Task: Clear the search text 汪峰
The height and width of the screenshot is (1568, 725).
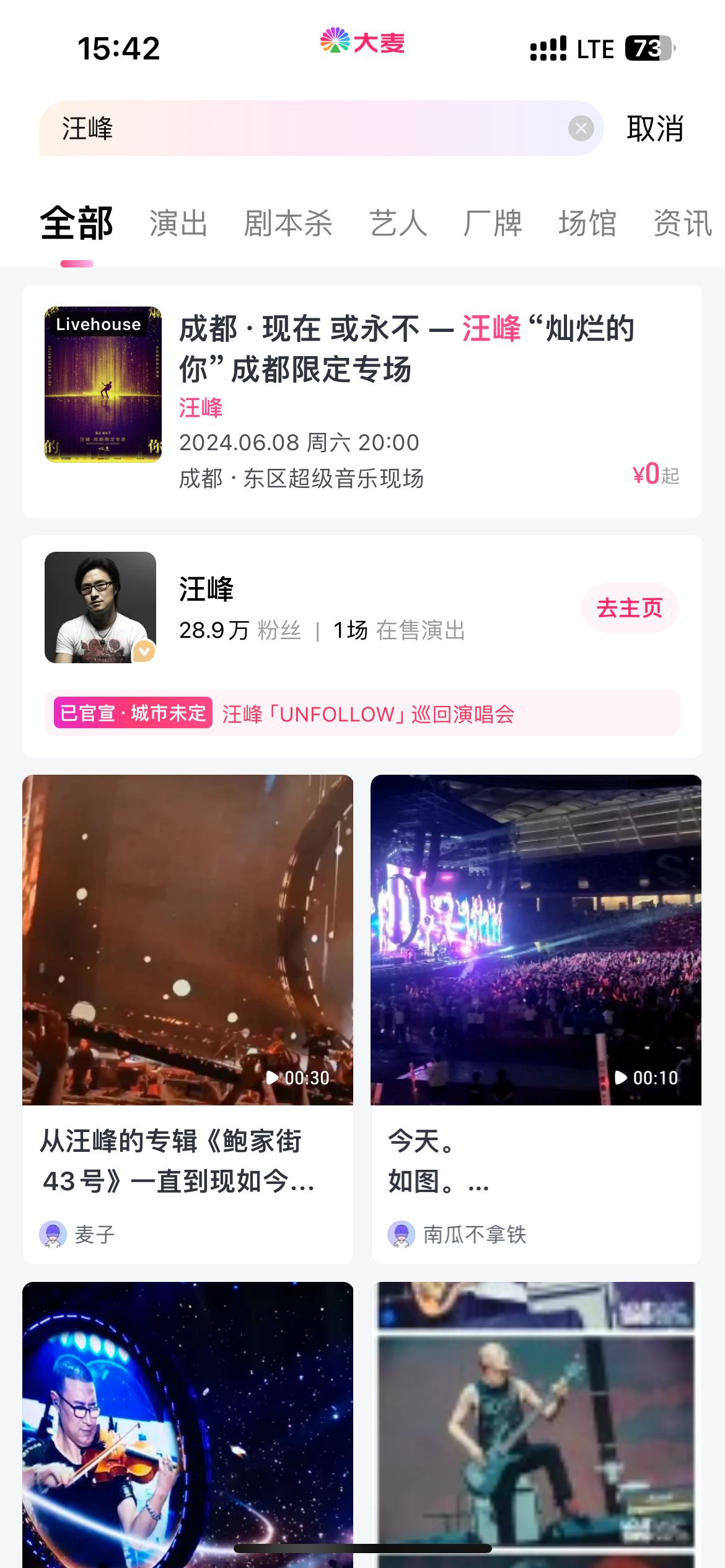Action: [x=581, y=129]
